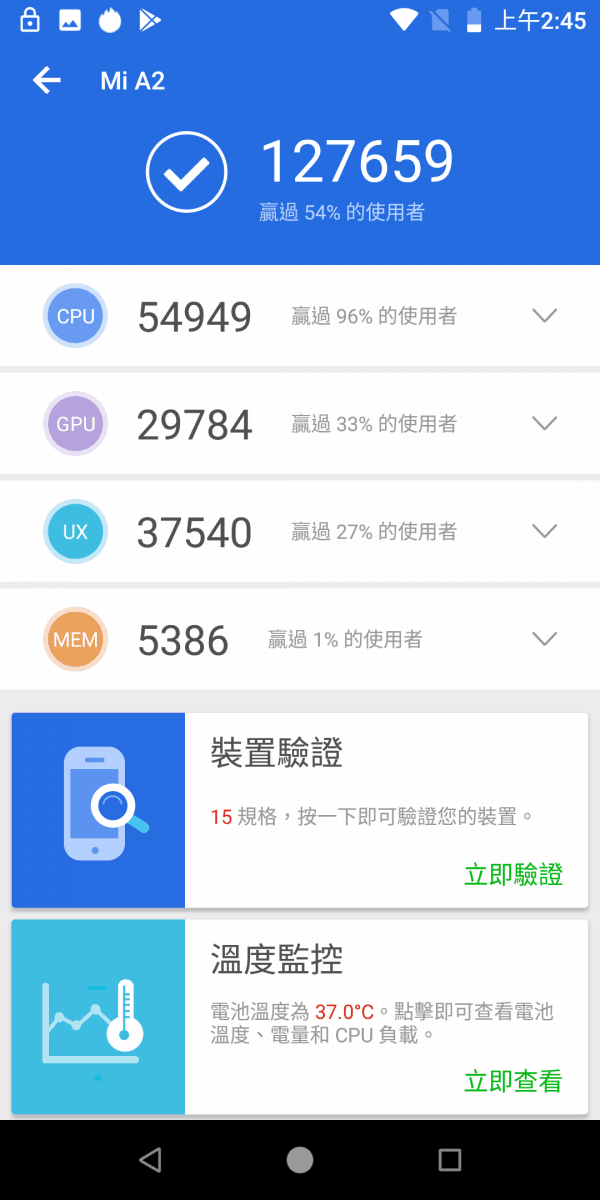Tap 立即查看 for temperature monitoring
600x1200 pixels.
coord(513,1081)
